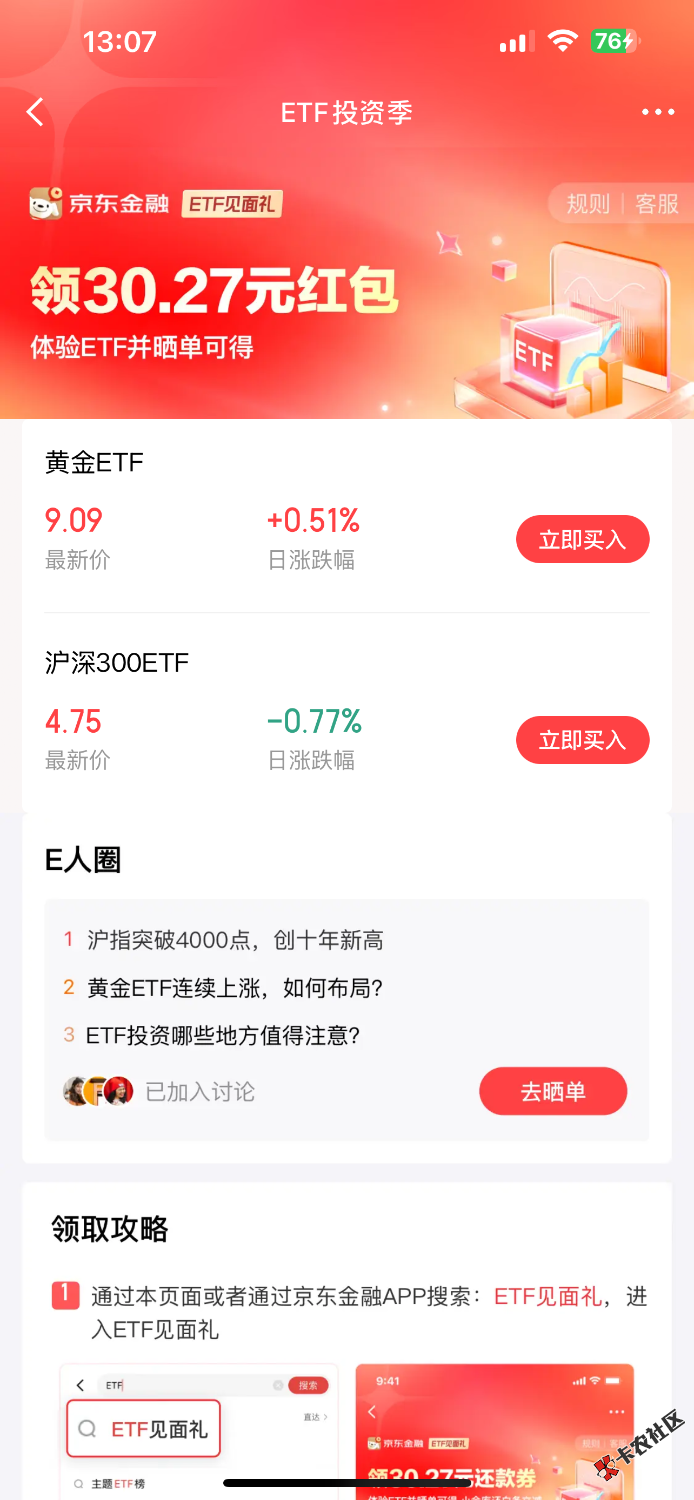Read topic 黄金ETF连续上涨，如何布局？

click(x=235, y=988)
